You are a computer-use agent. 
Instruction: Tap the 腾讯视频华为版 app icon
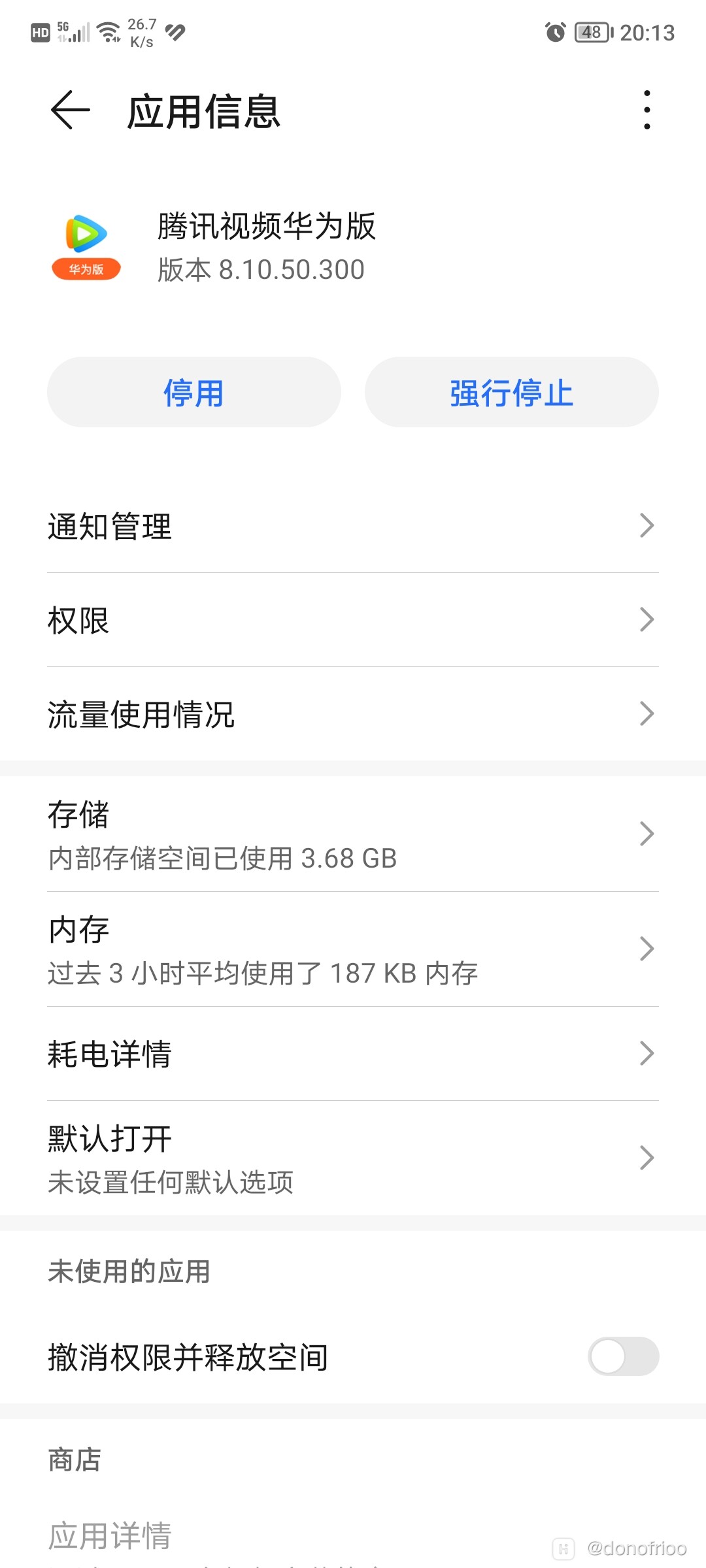[85, 243]
